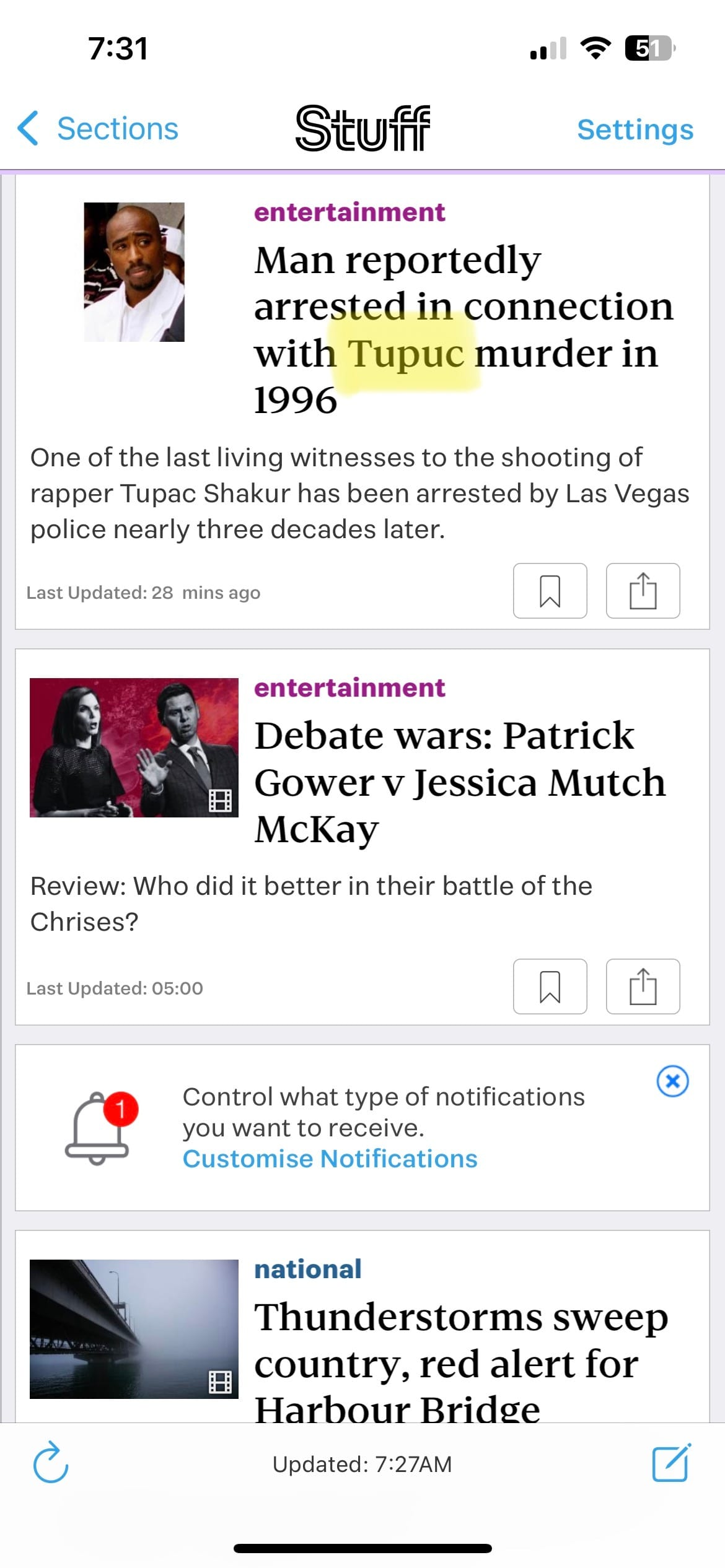Share the Tupac murder arrest article
The width and height of the screenshot is (725, 1568).
643,591
